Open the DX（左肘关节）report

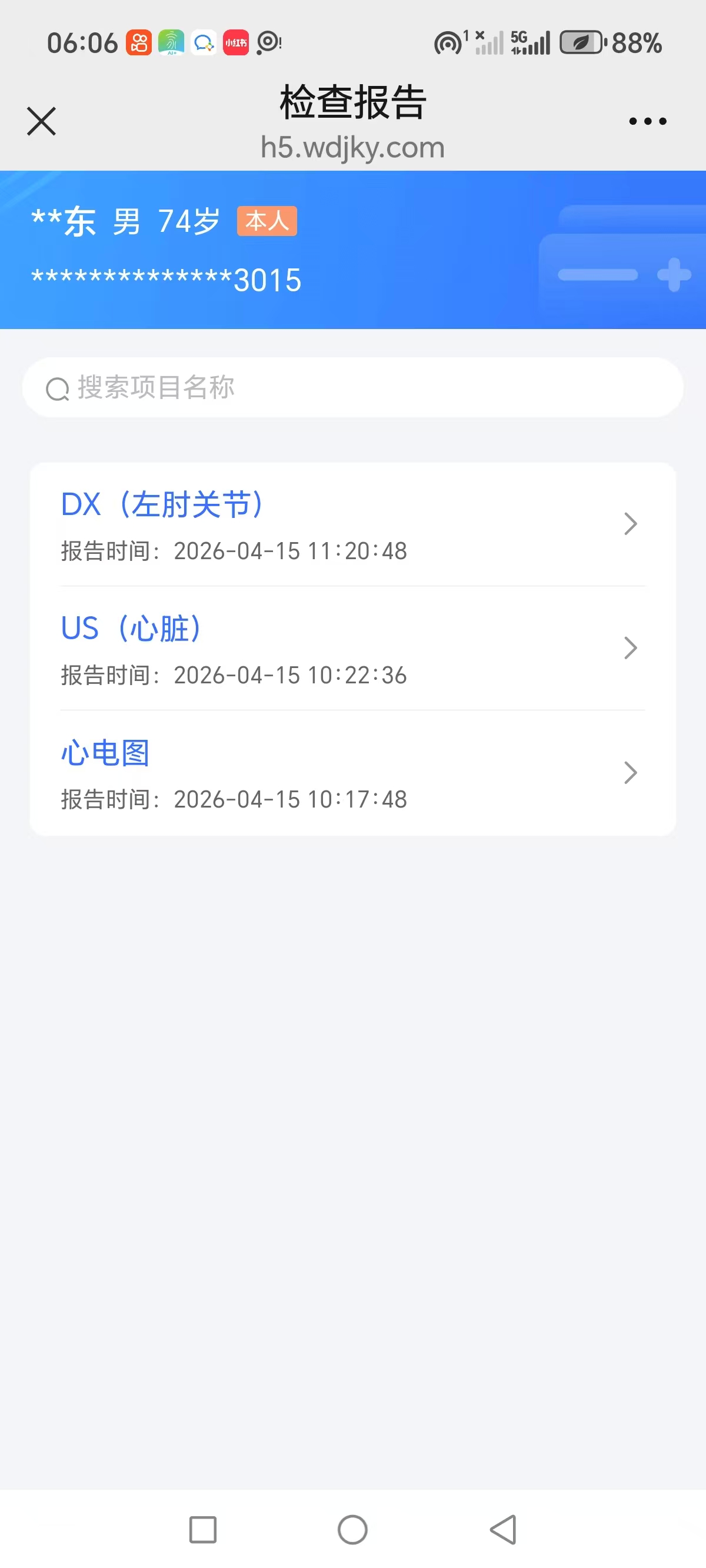pos(352,524)
